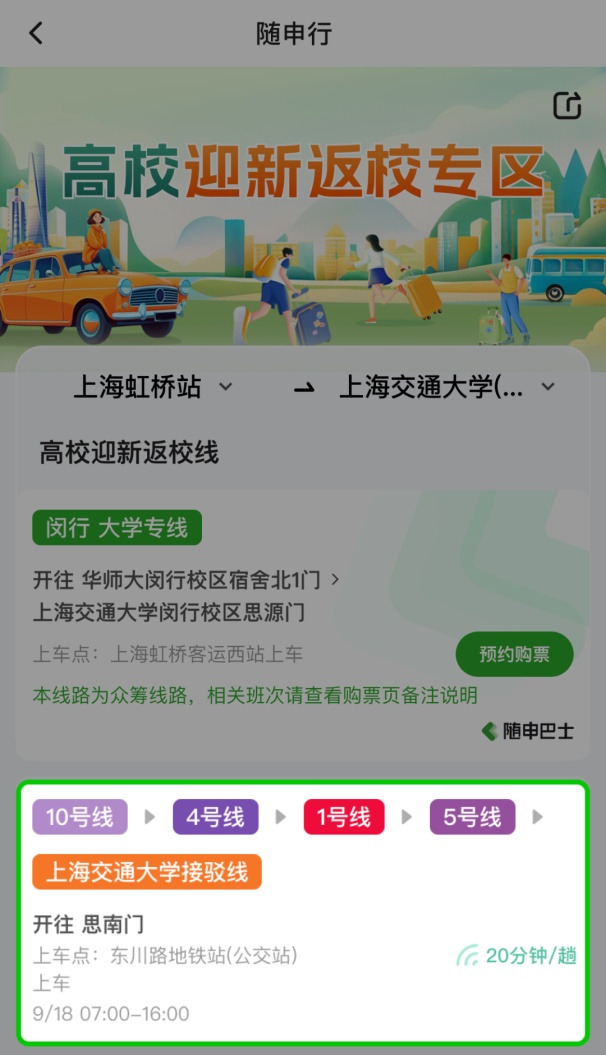Go back from 随申行 page
Viewport: 606px width, 1055px height.
pyautogui.click(x=36, y=33)
